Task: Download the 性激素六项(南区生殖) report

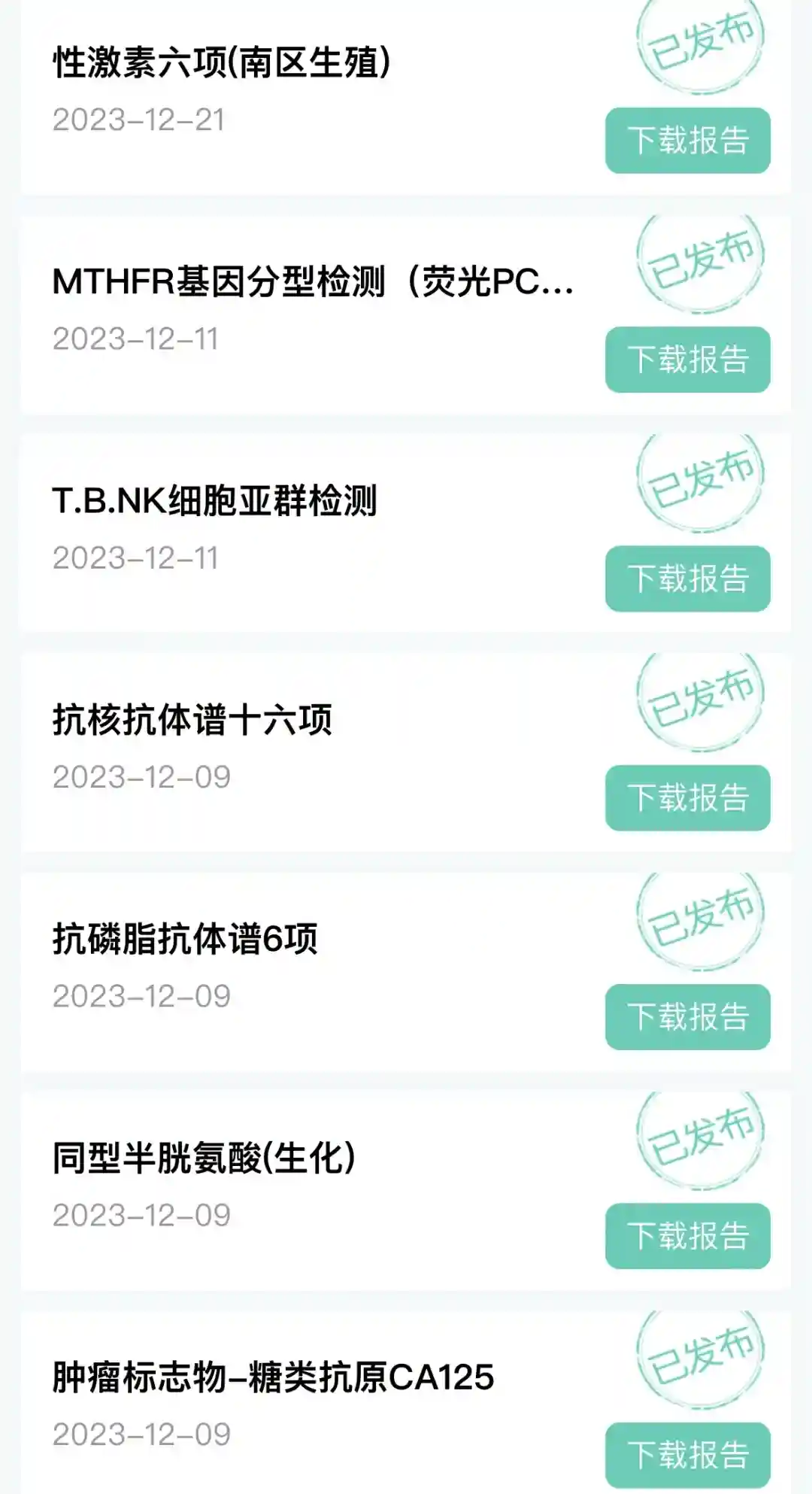Action: point(687,141)
